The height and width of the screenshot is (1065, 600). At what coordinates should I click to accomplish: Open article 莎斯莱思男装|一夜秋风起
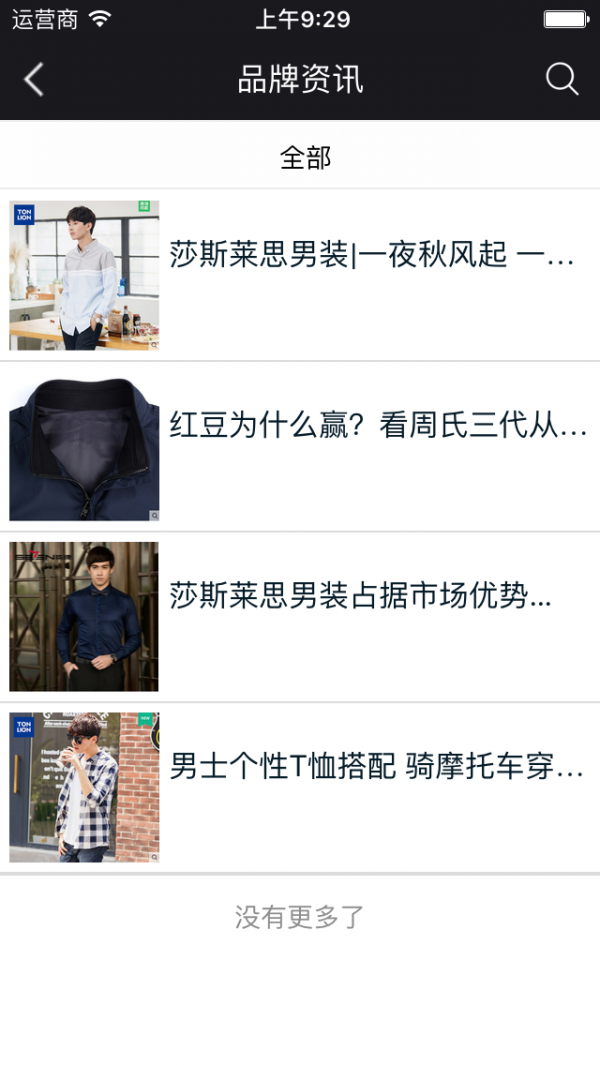click(372, 256)
